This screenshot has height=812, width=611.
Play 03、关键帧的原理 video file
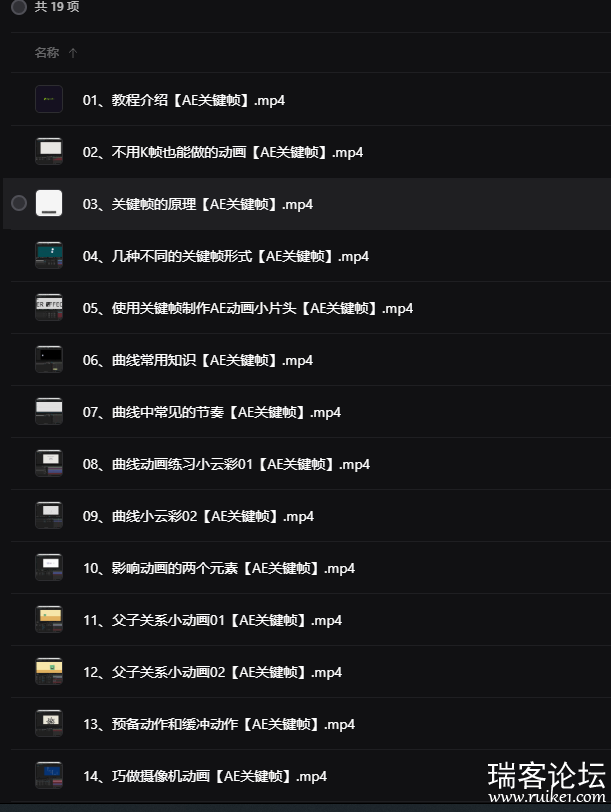pyautogui.click(x=197, y=204)
